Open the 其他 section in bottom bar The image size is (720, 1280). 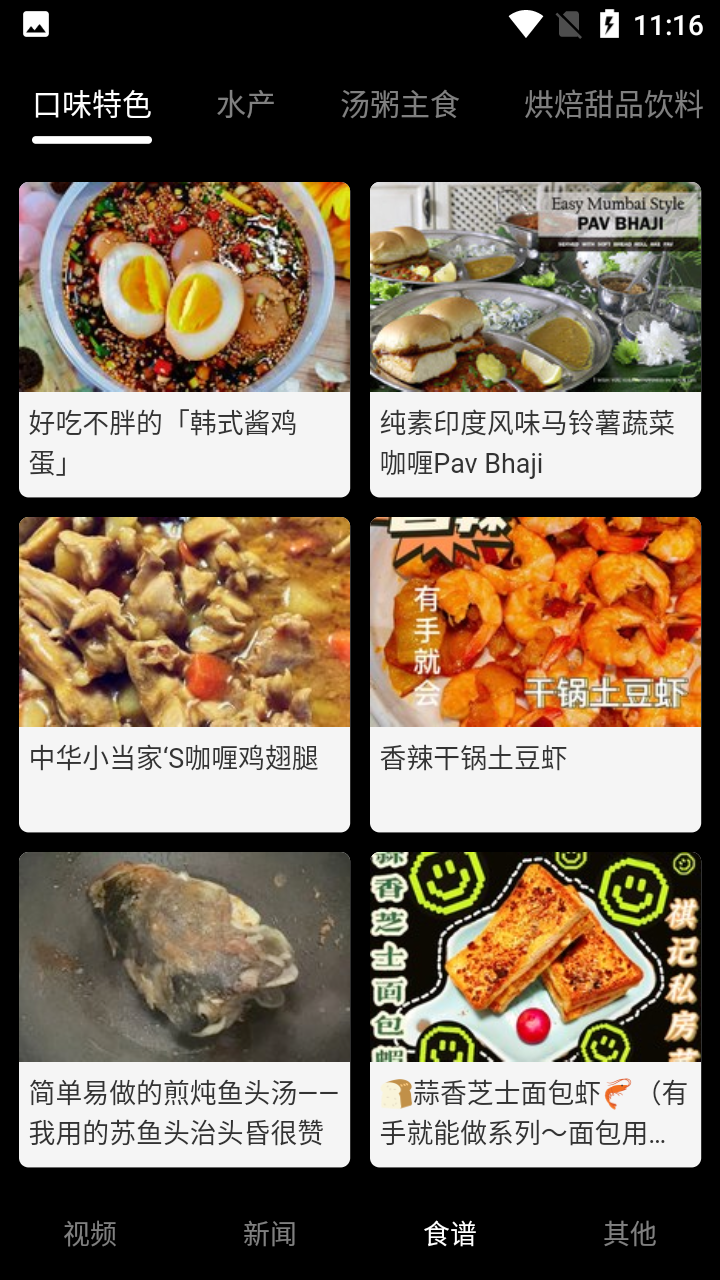click(629, 1234)
